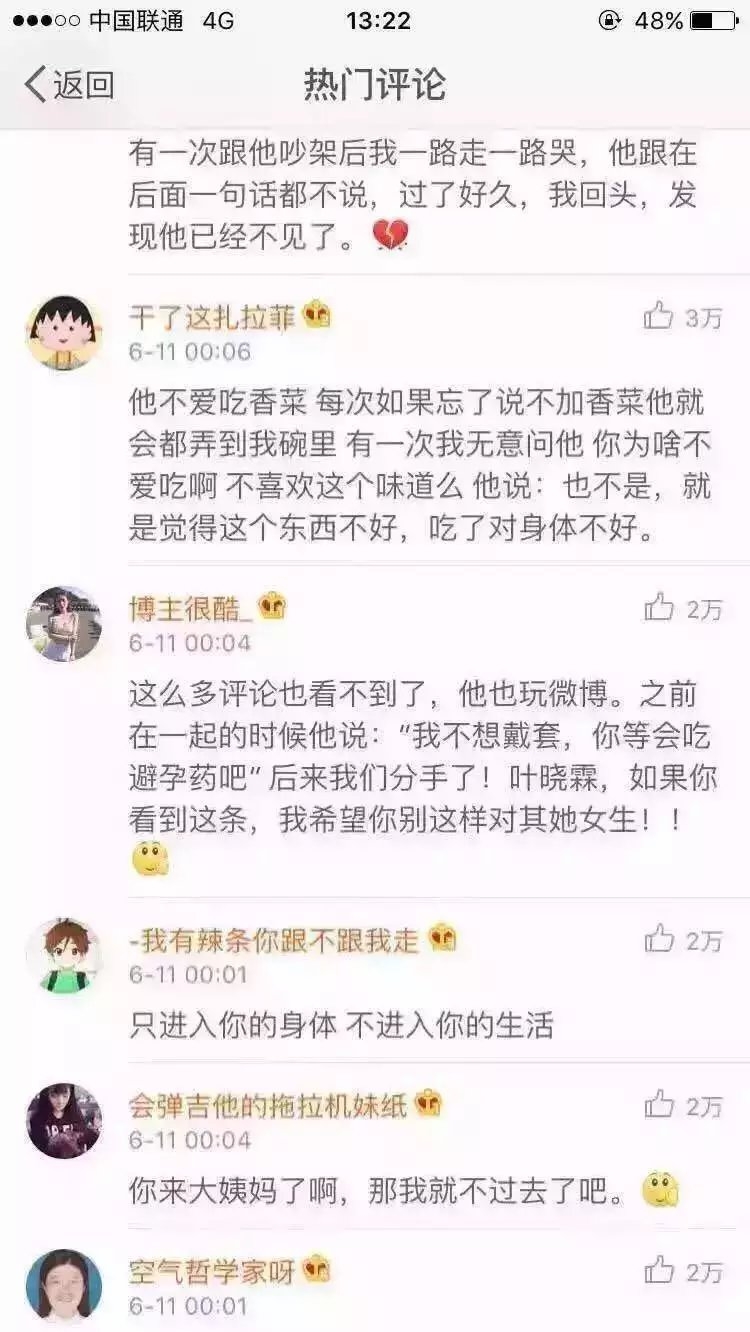
Task: Tap the avatar of 博主很酷_
Action: [x=64, y=624]
